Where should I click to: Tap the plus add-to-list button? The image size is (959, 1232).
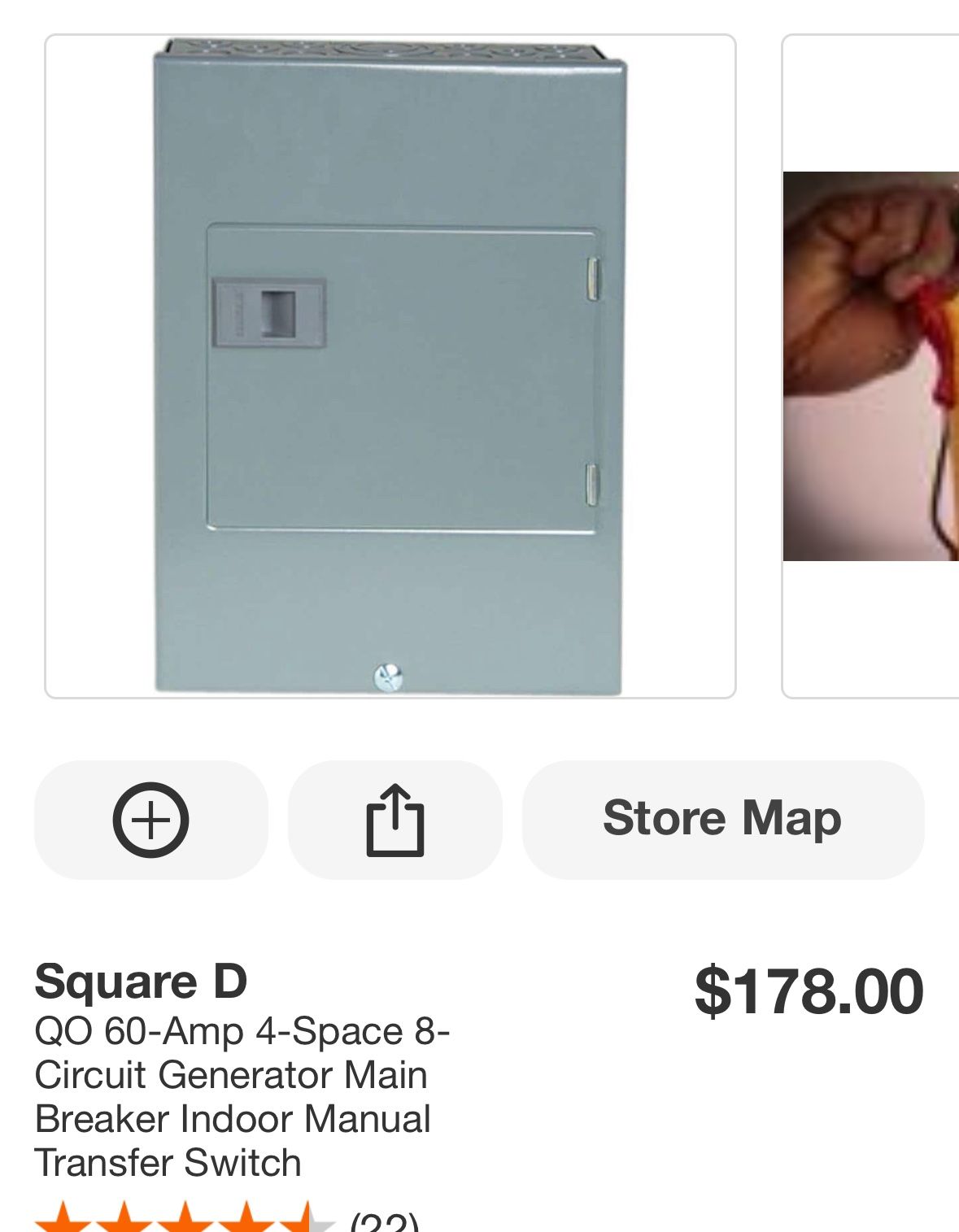(x=150, y=820)
